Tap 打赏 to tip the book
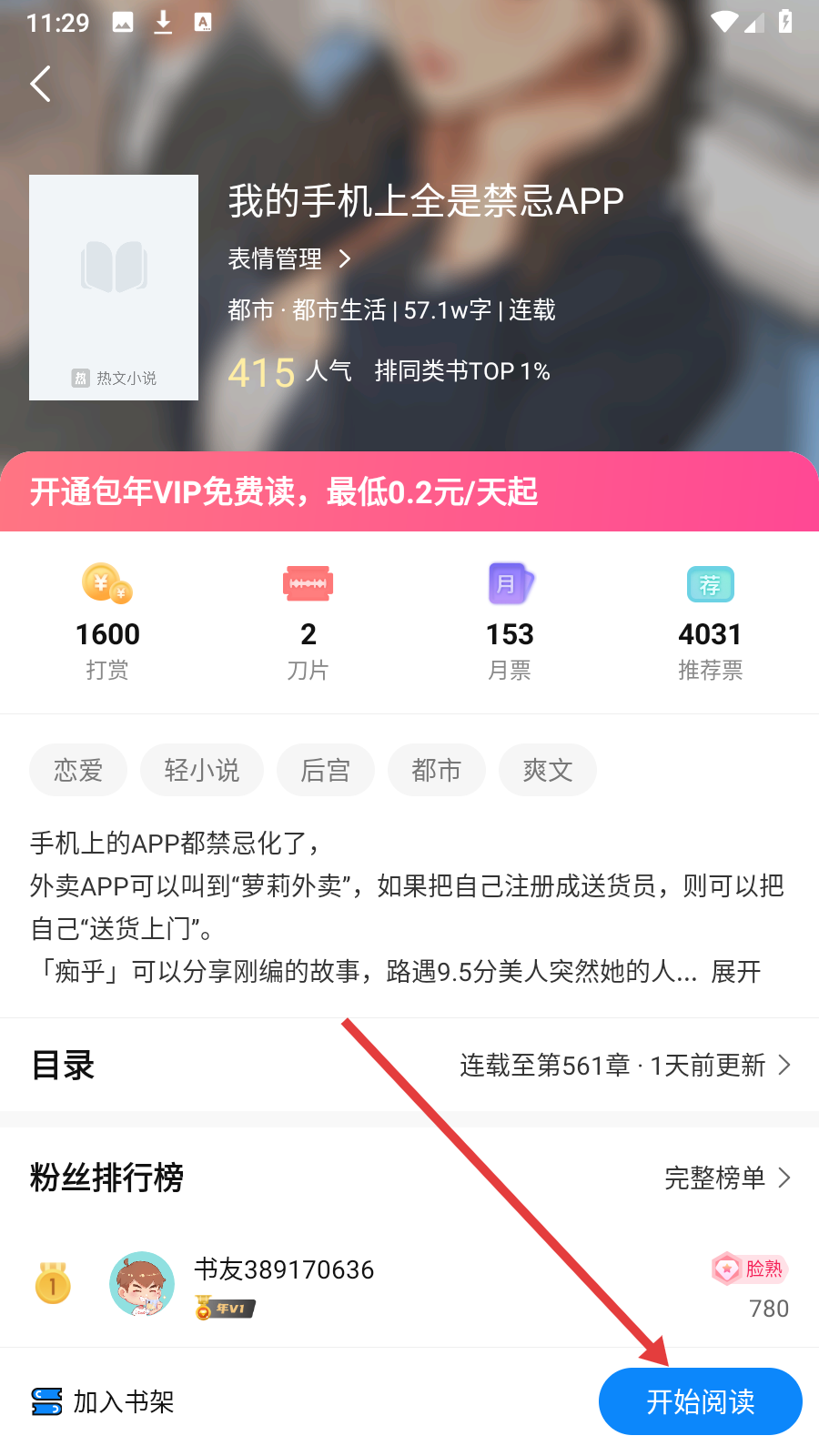The image size is (819, 1456). point(107,622)
